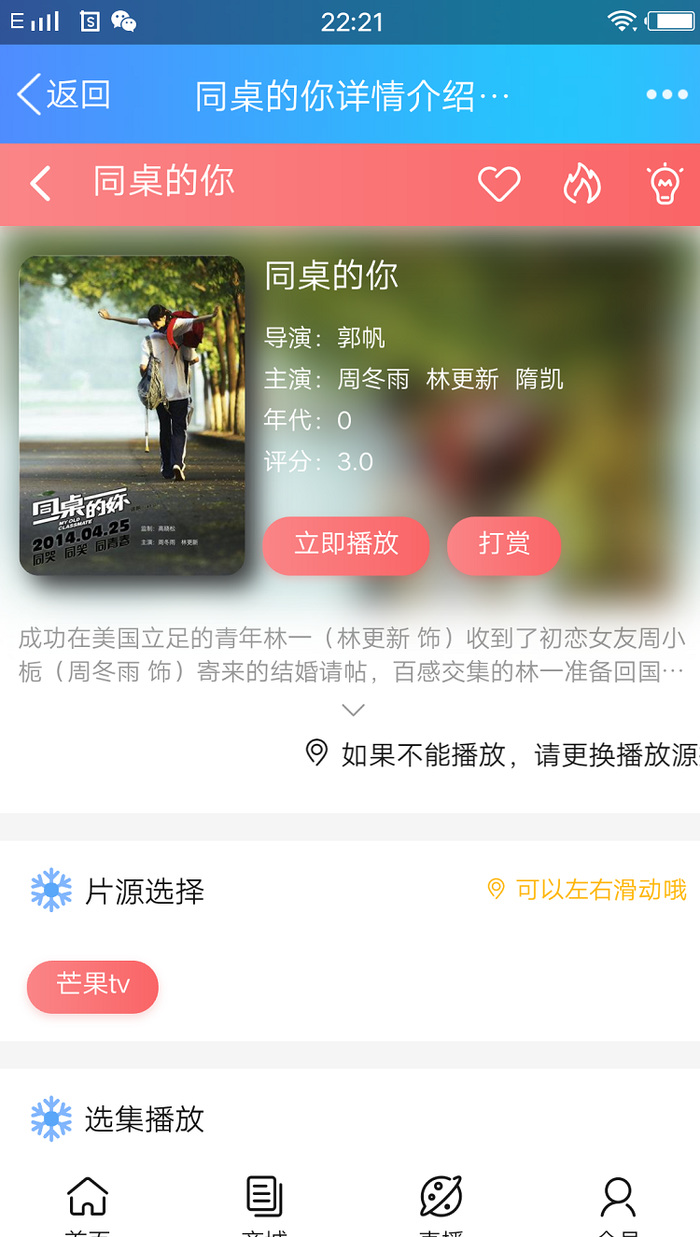This screenshot has height=1237, width=700.
Task: Favorite this movie with the heart icon
Action: click(499, 184)
